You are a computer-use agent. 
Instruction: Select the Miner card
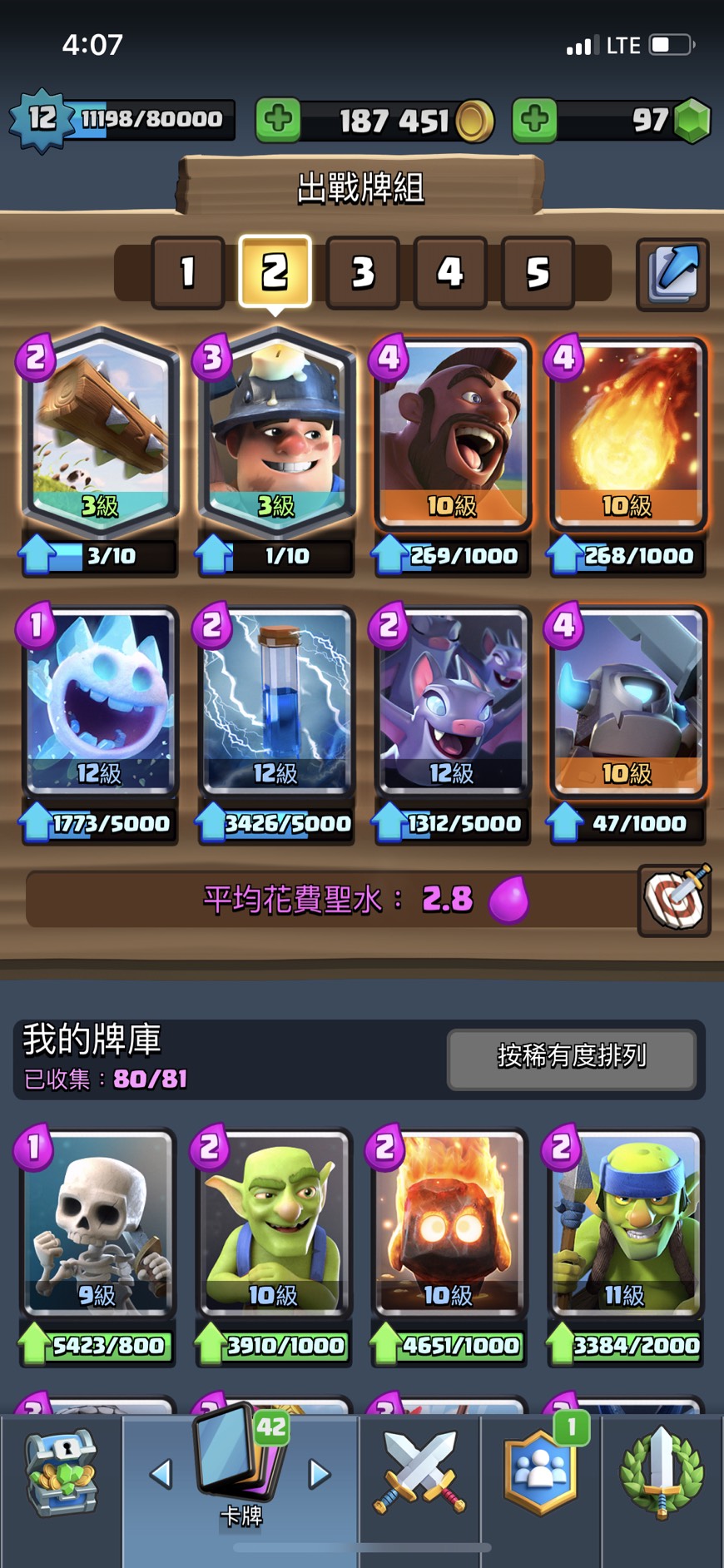pyautogui.click(x=275, y=433)
